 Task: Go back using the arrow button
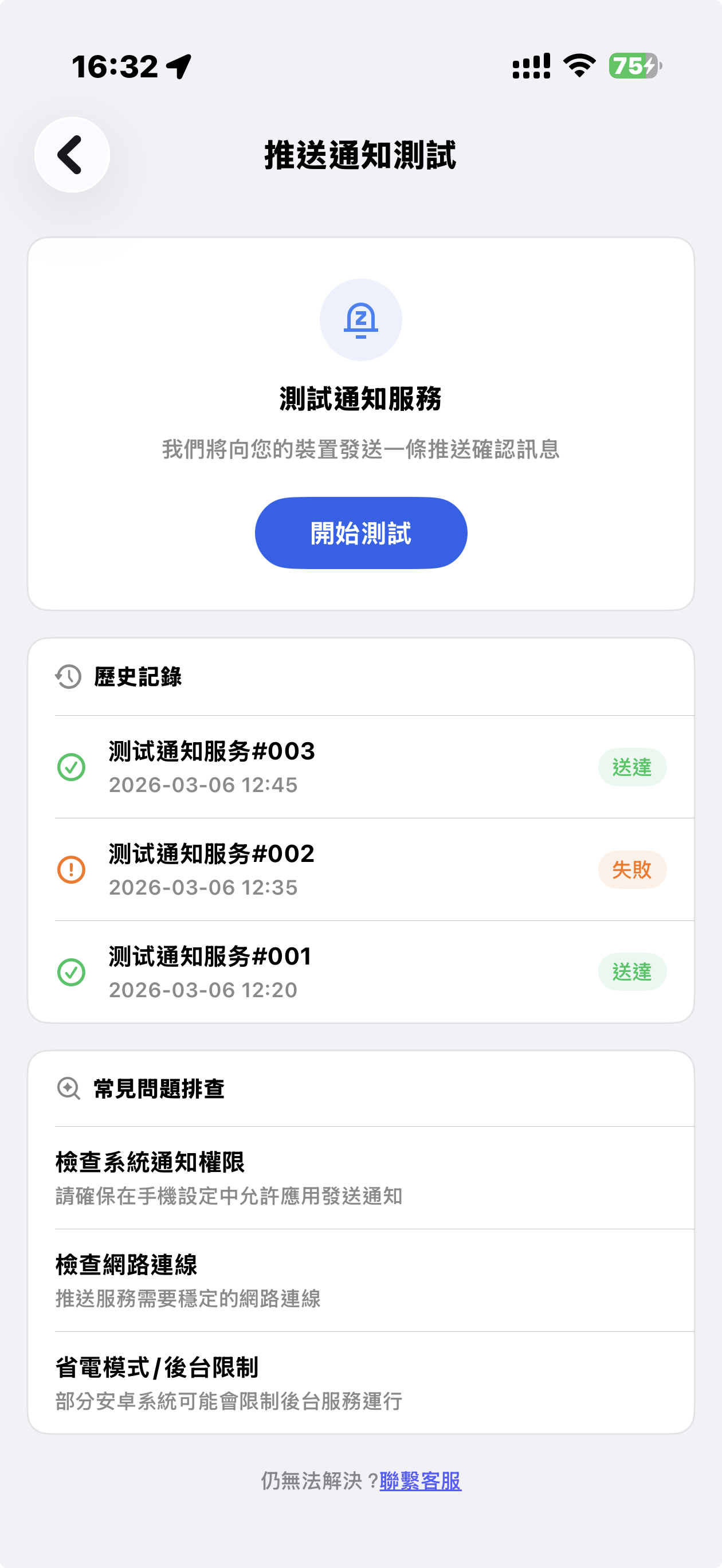72,155
